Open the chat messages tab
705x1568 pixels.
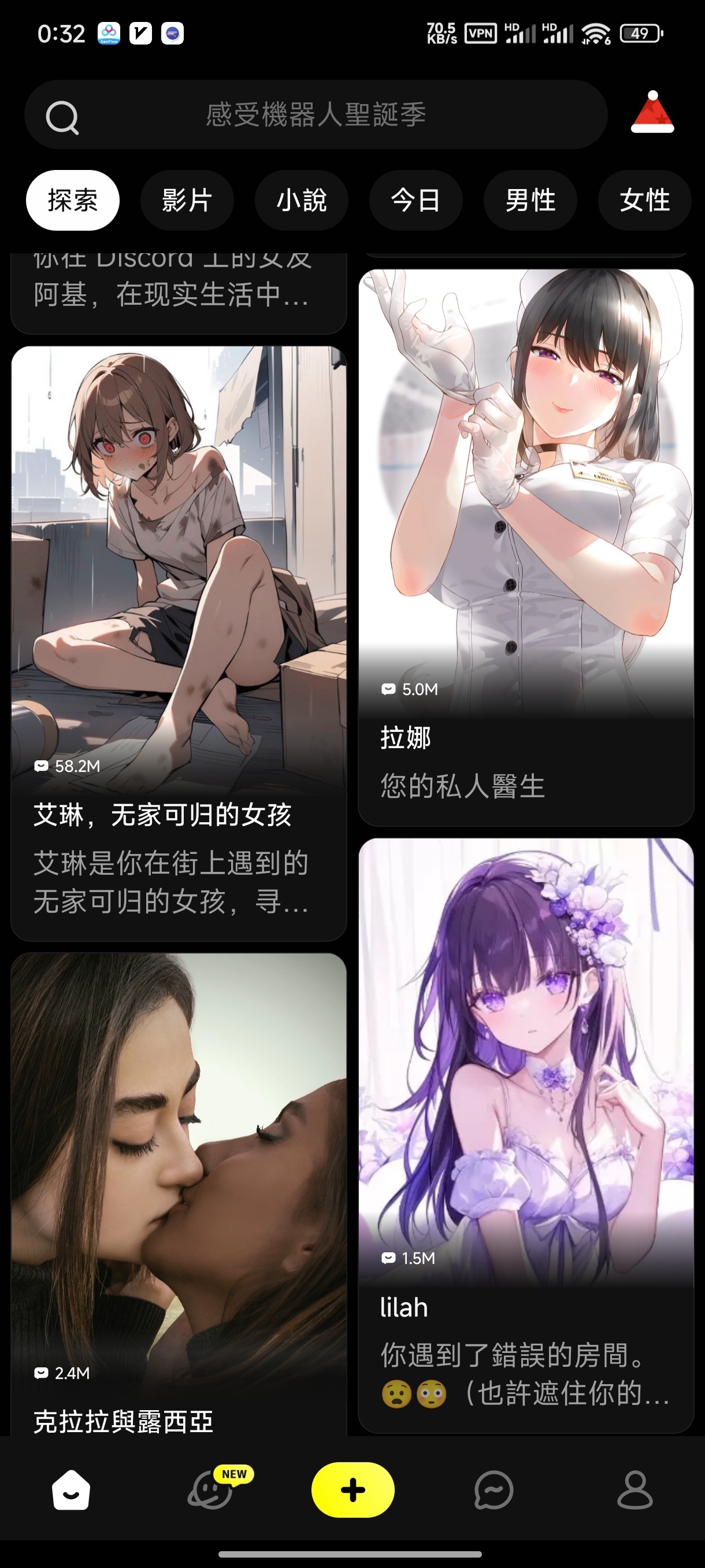tap(493, 1490)
